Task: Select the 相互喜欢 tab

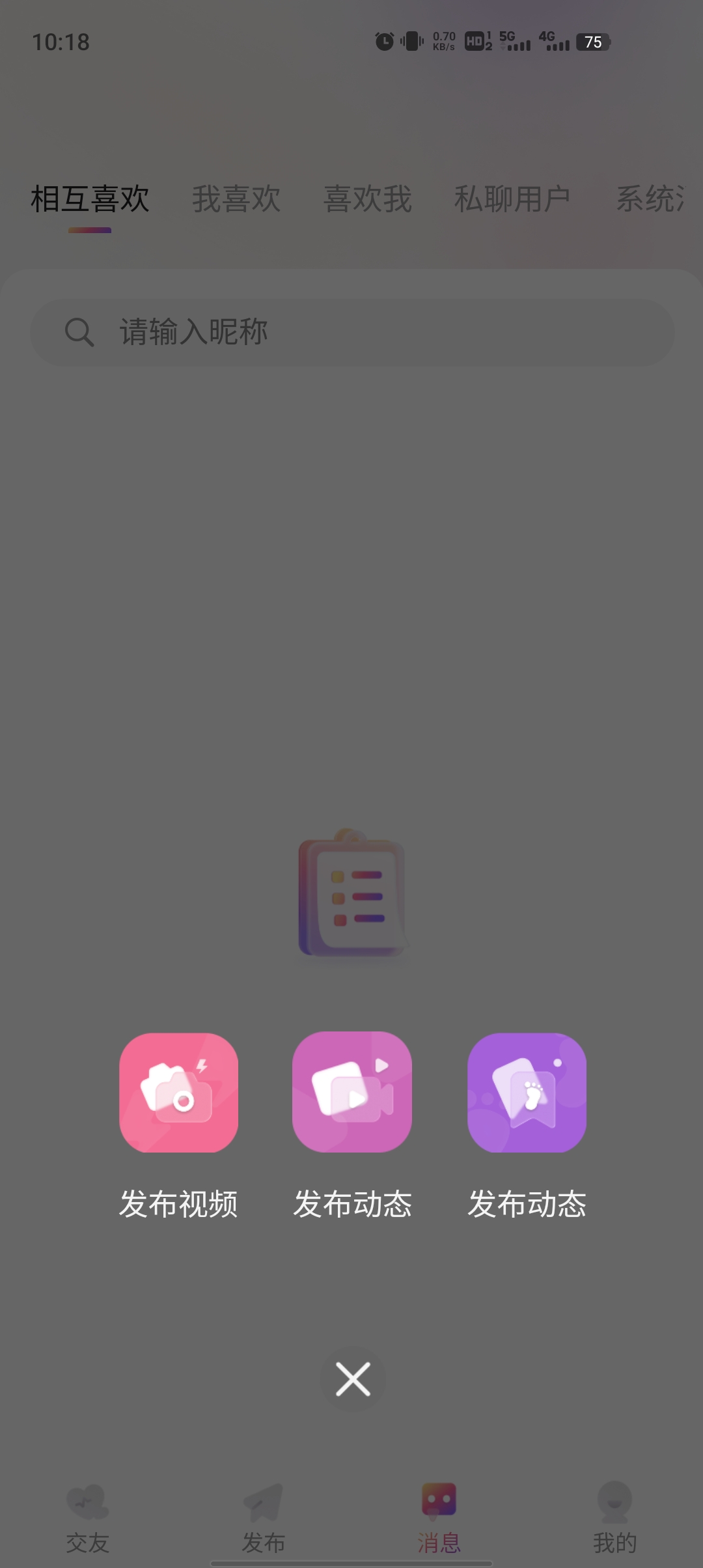Action: coord(90,199)
